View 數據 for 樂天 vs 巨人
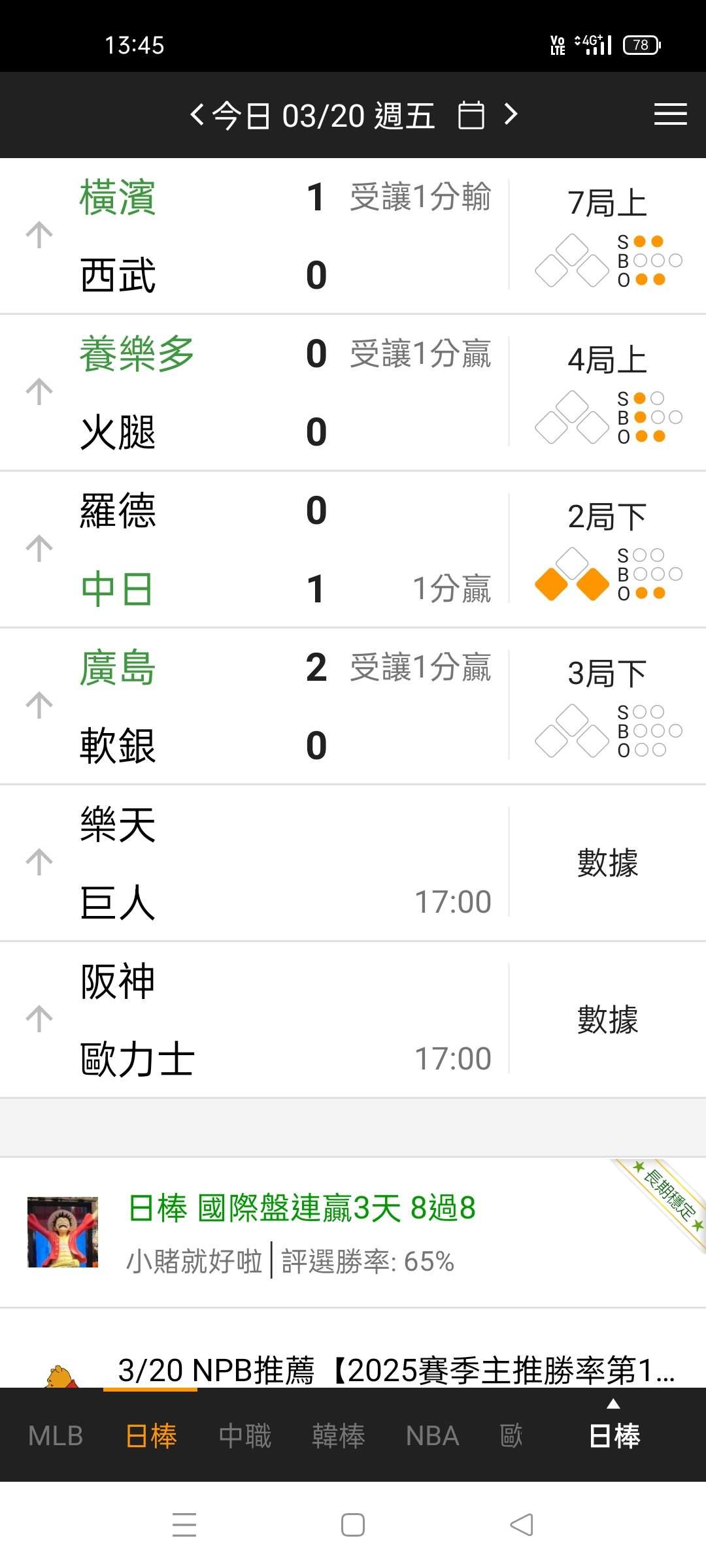This screenshot has height=1568, width=706. [607, 863]
